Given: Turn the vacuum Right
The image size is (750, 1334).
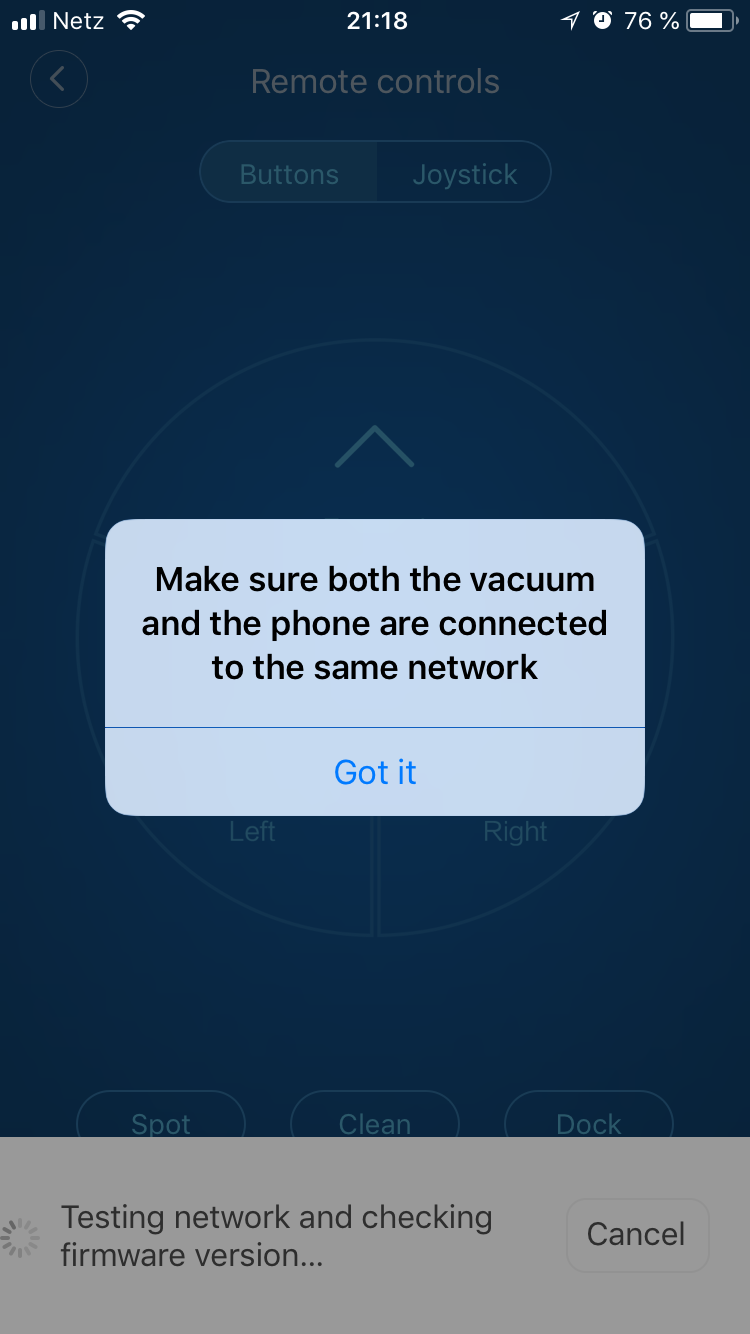Looking at the screenshot, I should point(515,831).
